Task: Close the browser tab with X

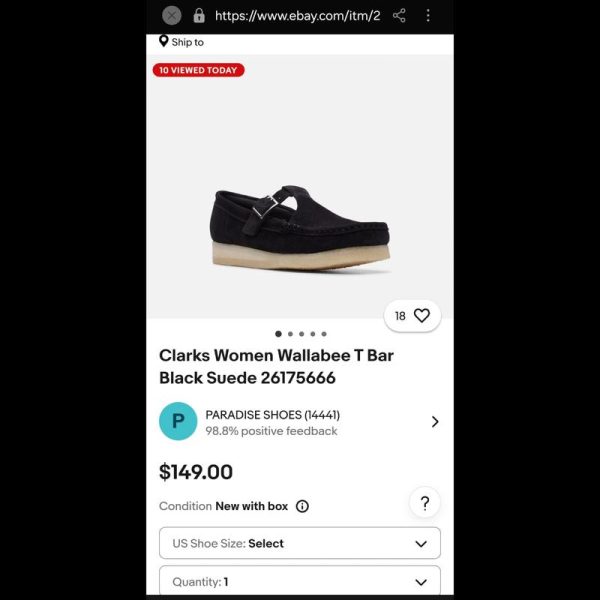Action: click(171, 15)
